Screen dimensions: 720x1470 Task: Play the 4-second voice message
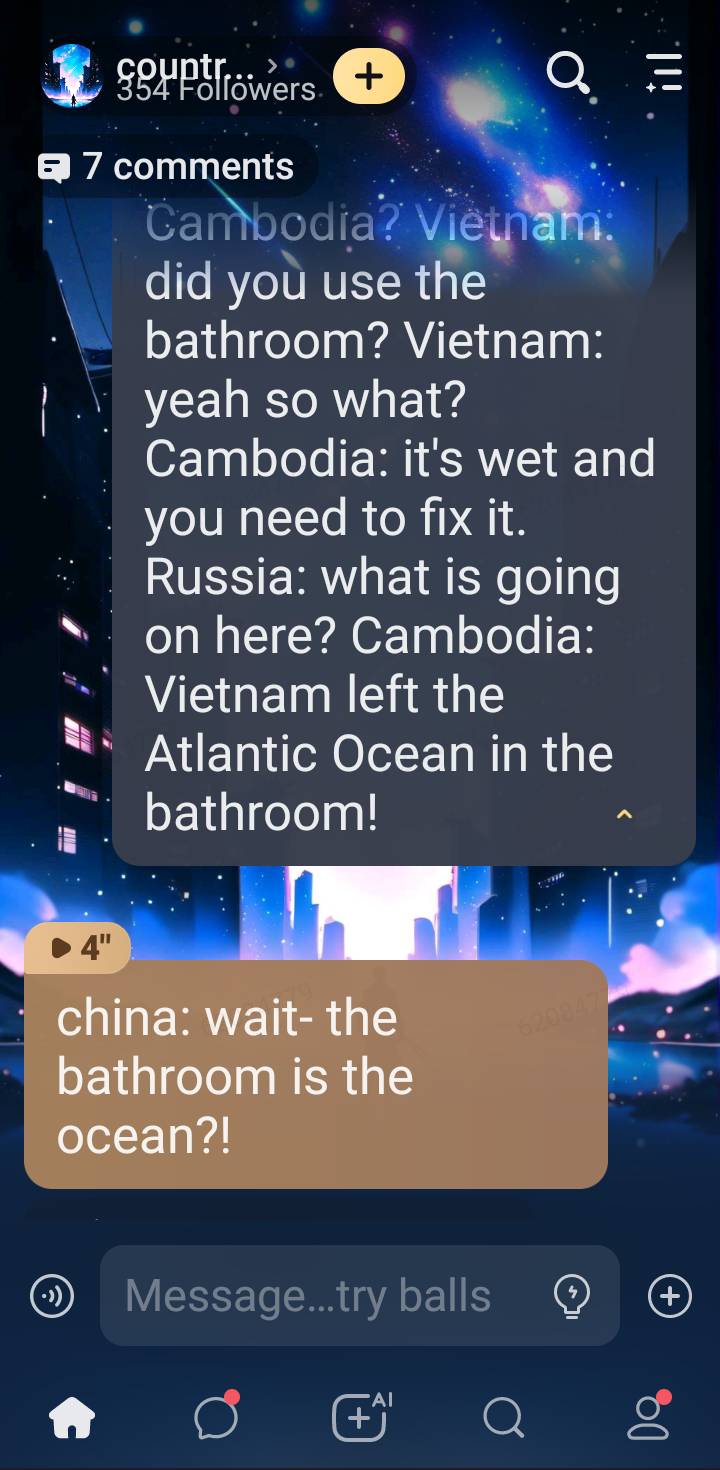[78, 947]
